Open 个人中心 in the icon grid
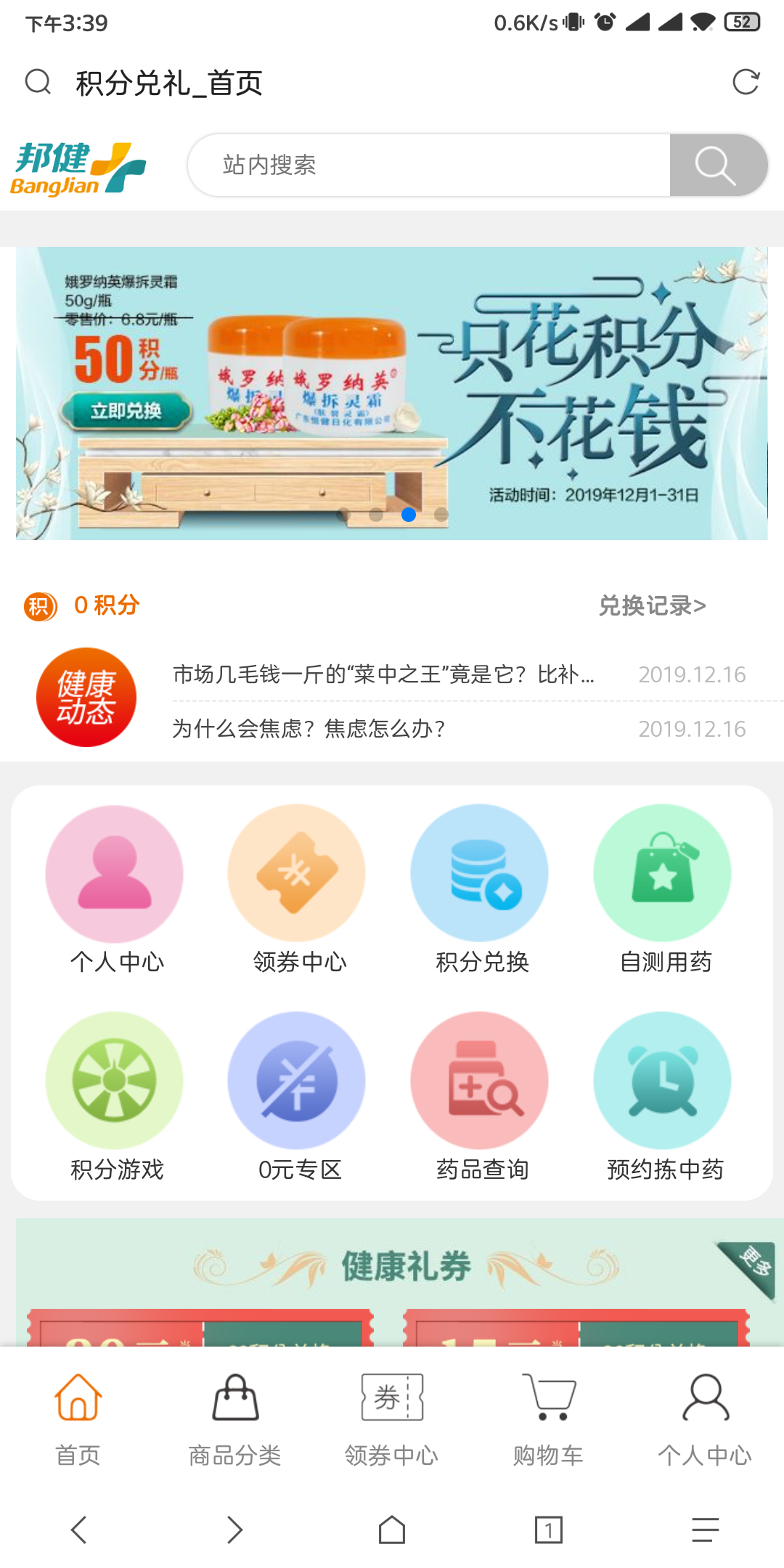This screenshot has width=784, height=1568. 115,889
